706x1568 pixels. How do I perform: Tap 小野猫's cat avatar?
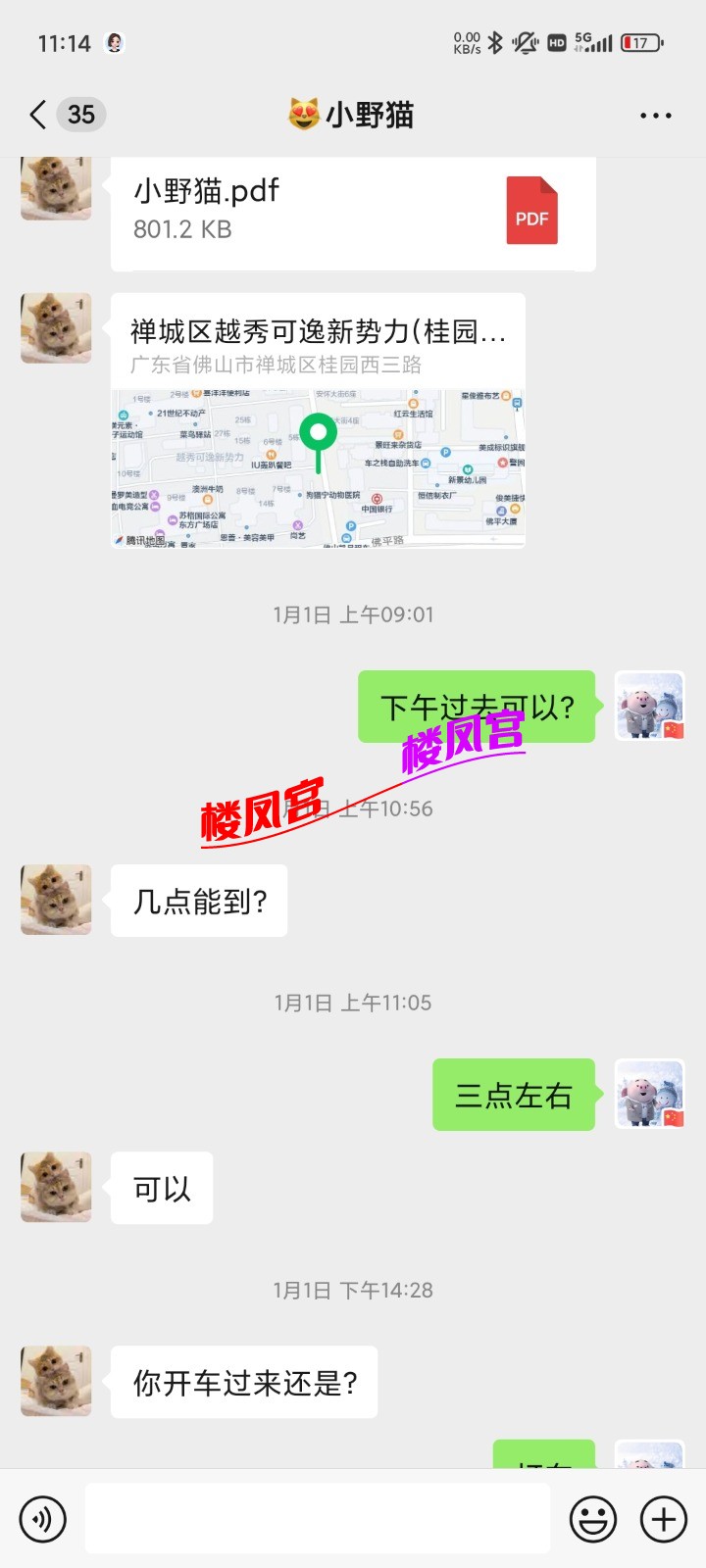55,899
